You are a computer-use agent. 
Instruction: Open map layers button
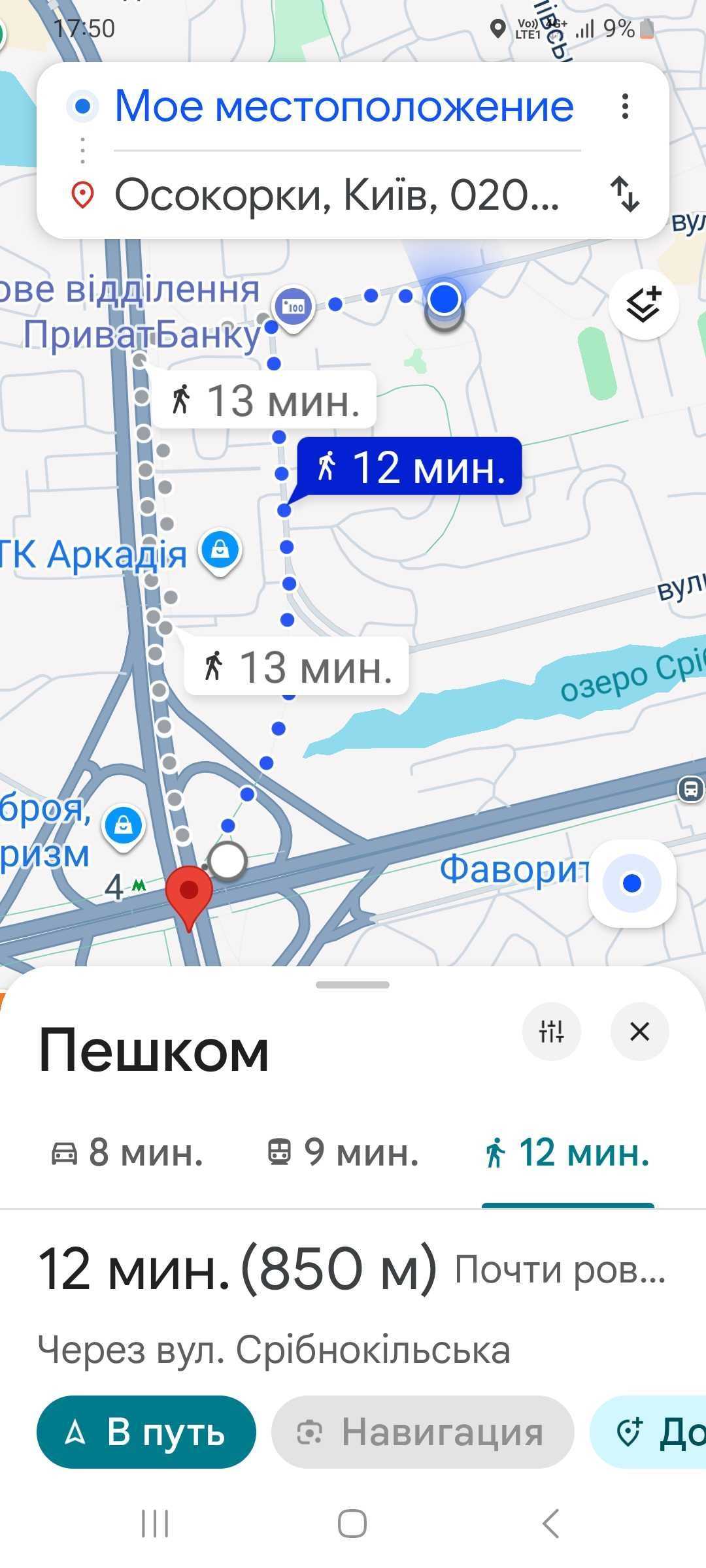tap(643, 304)
